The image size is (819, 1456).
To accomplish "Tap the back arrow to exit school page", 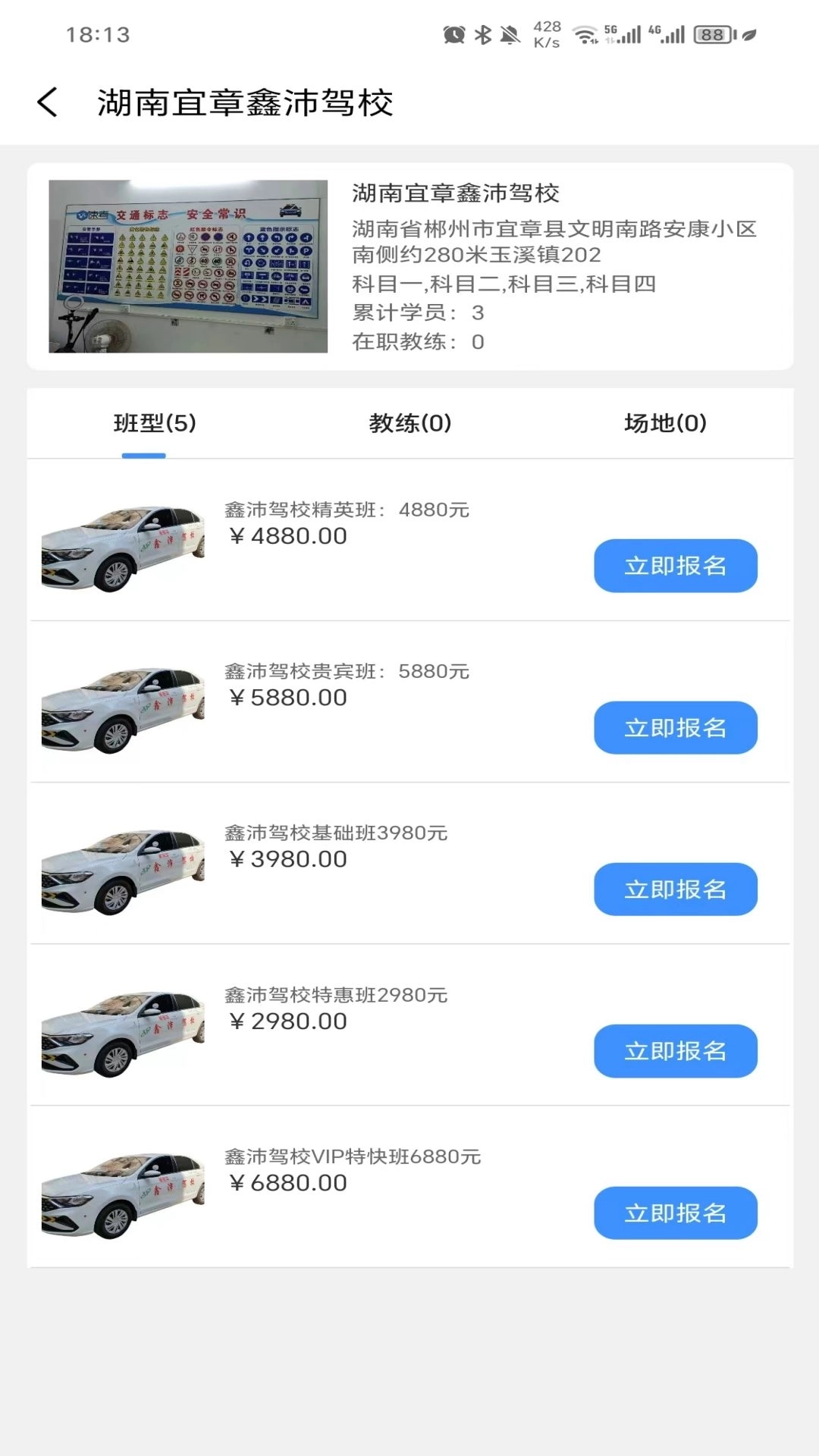I will (48, 102).
